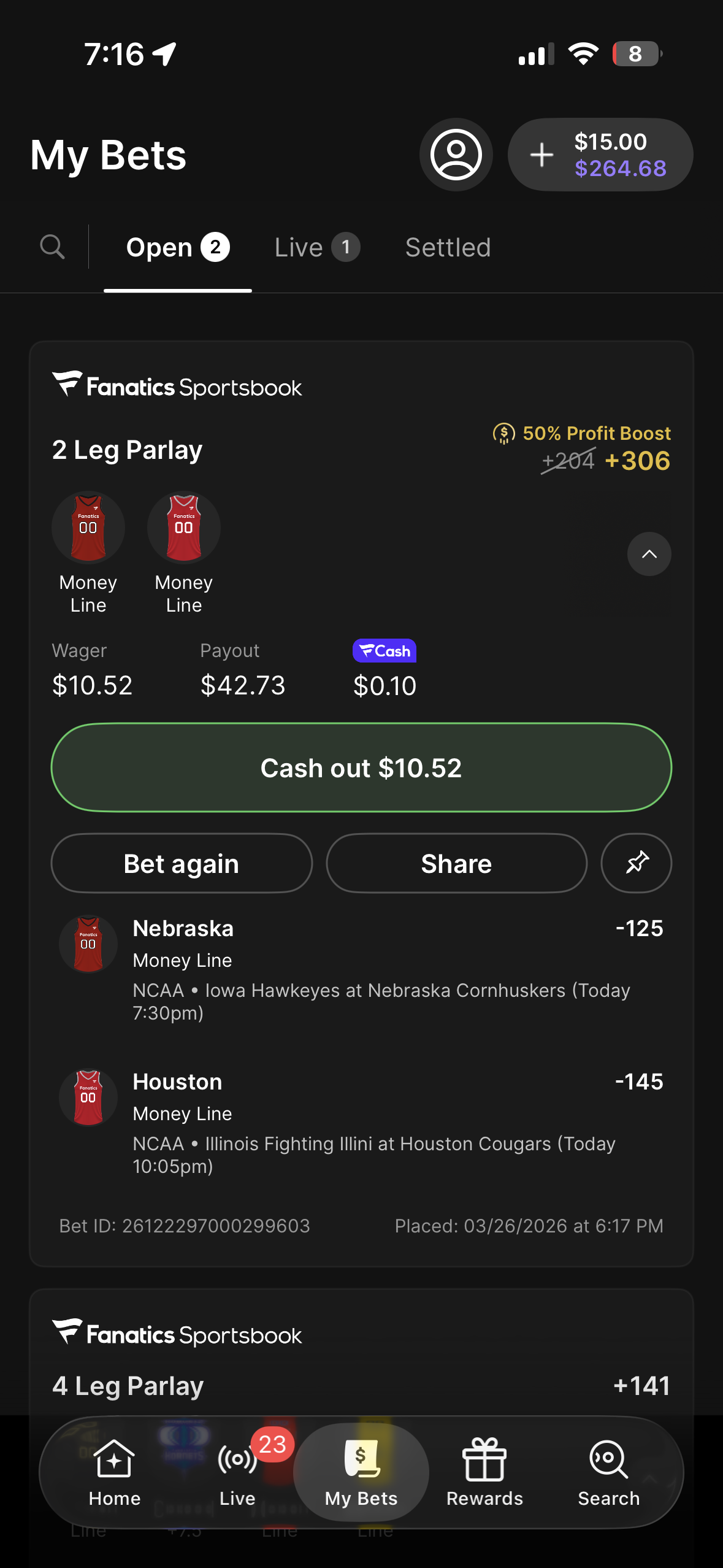Viewport: 723px width, 1568px height.
Task: Pin the 2 Leg Parlay bet
Action: tap(637, 863)
